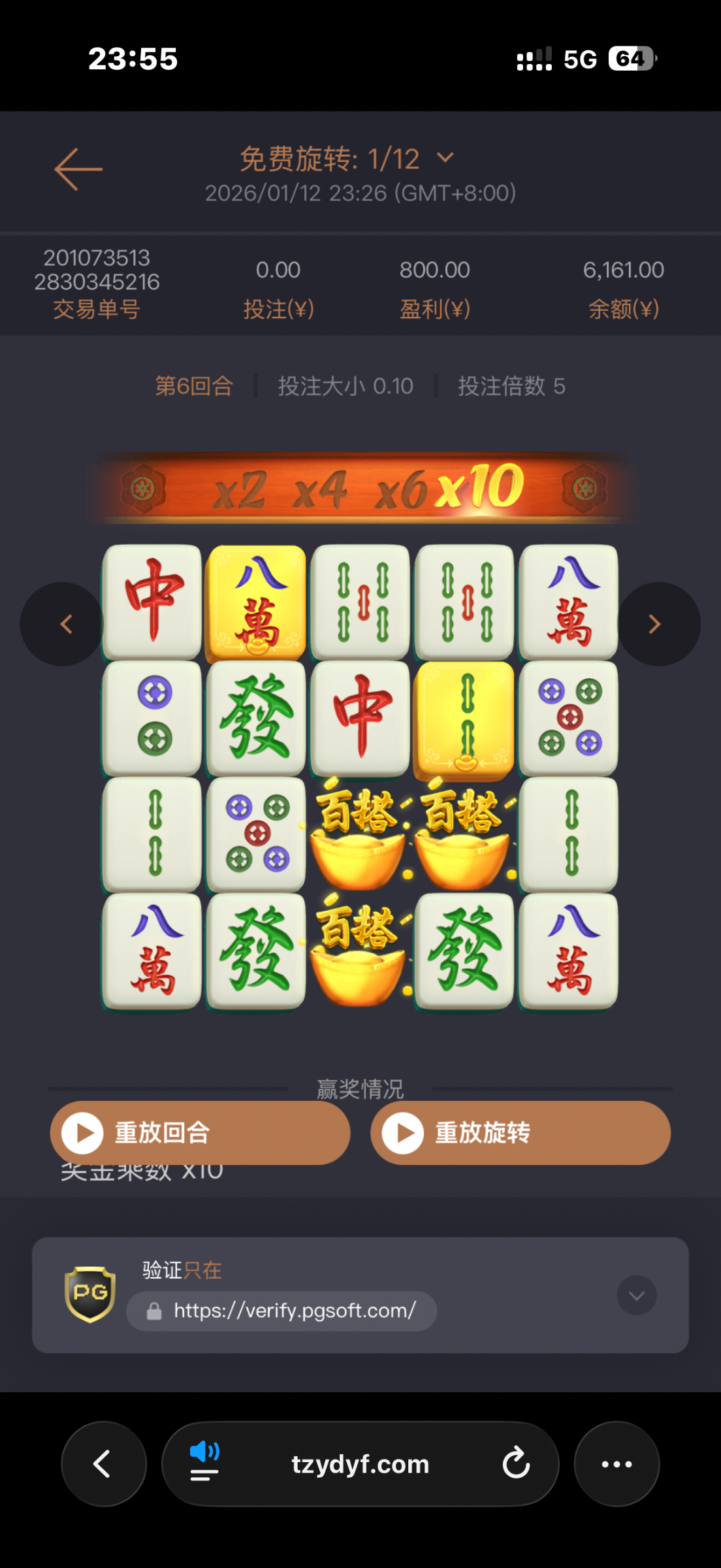Expand the PG verification panel chevron
Viewport: 721px width, 1568px height.
point(637,1295)
